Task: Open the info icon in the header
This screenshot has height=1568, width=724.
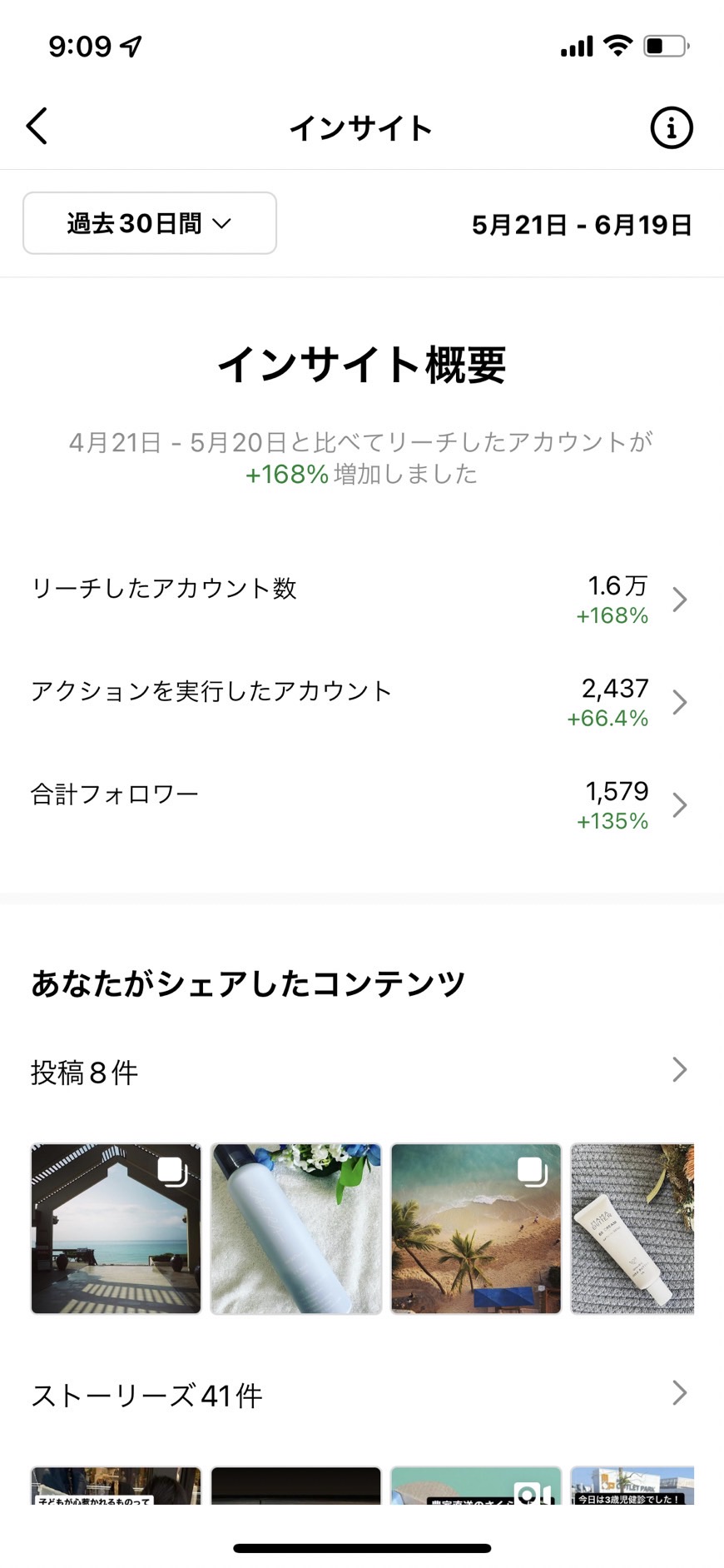Action: [x=671, y=127]
